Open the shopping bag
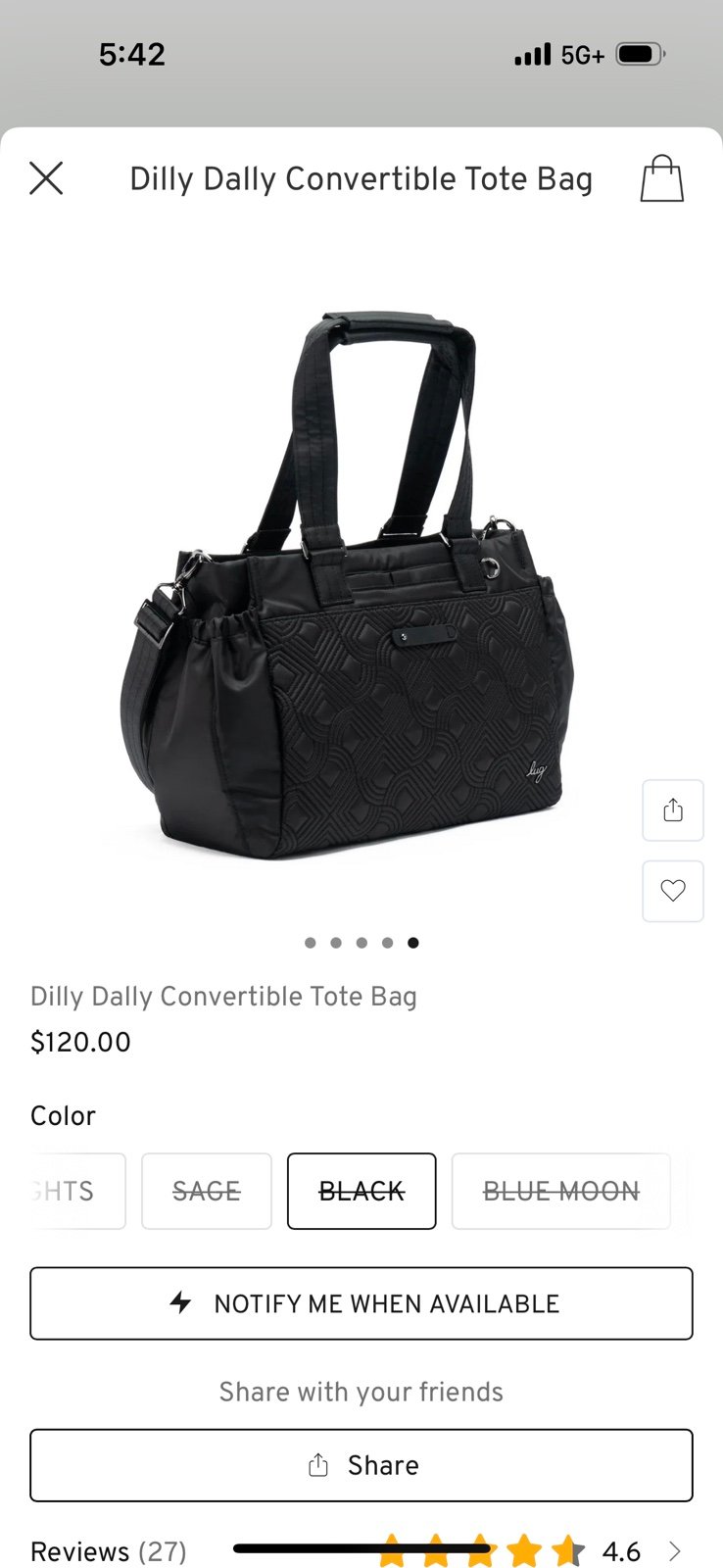 coord(662,178)
